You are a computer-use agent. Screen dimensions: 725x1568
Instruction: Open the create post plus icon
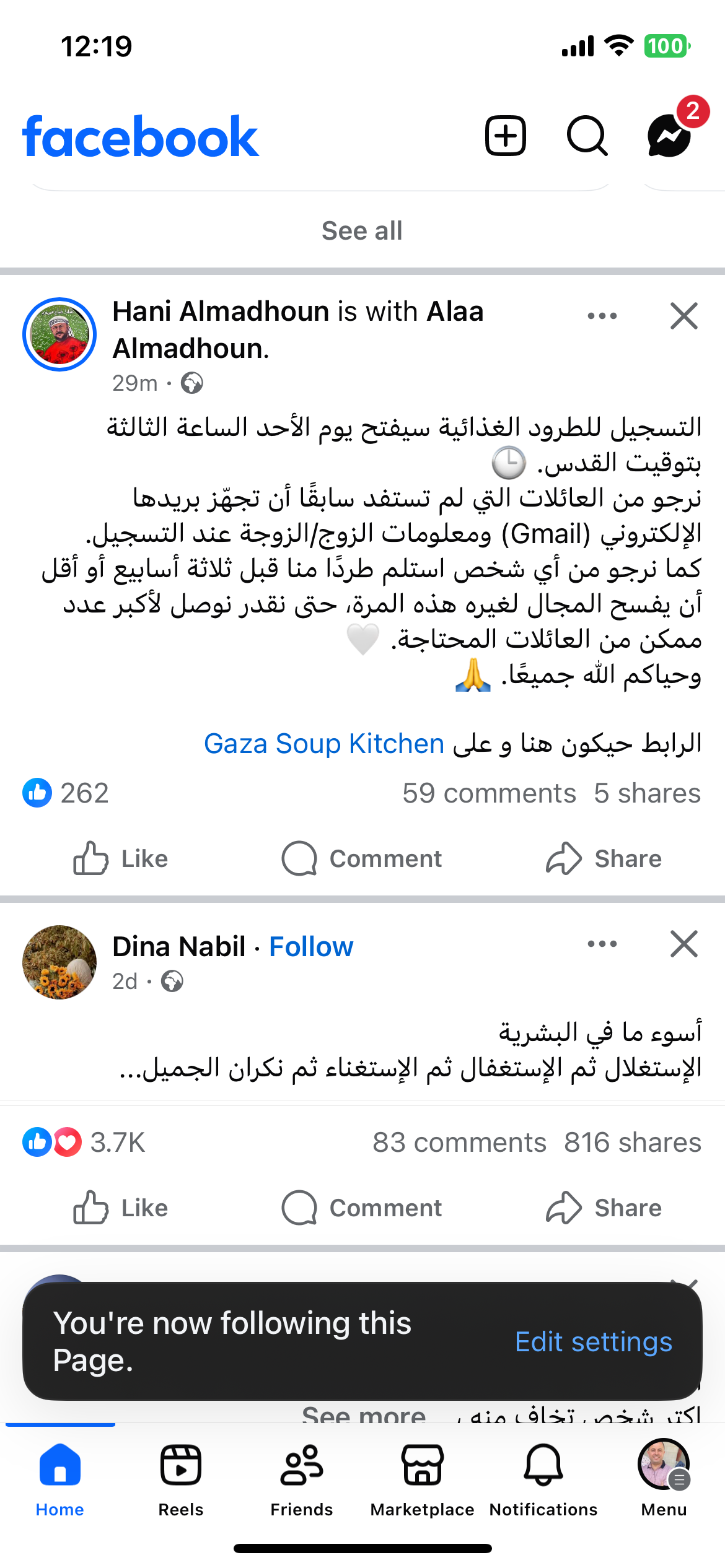click(x=505, y=136)
